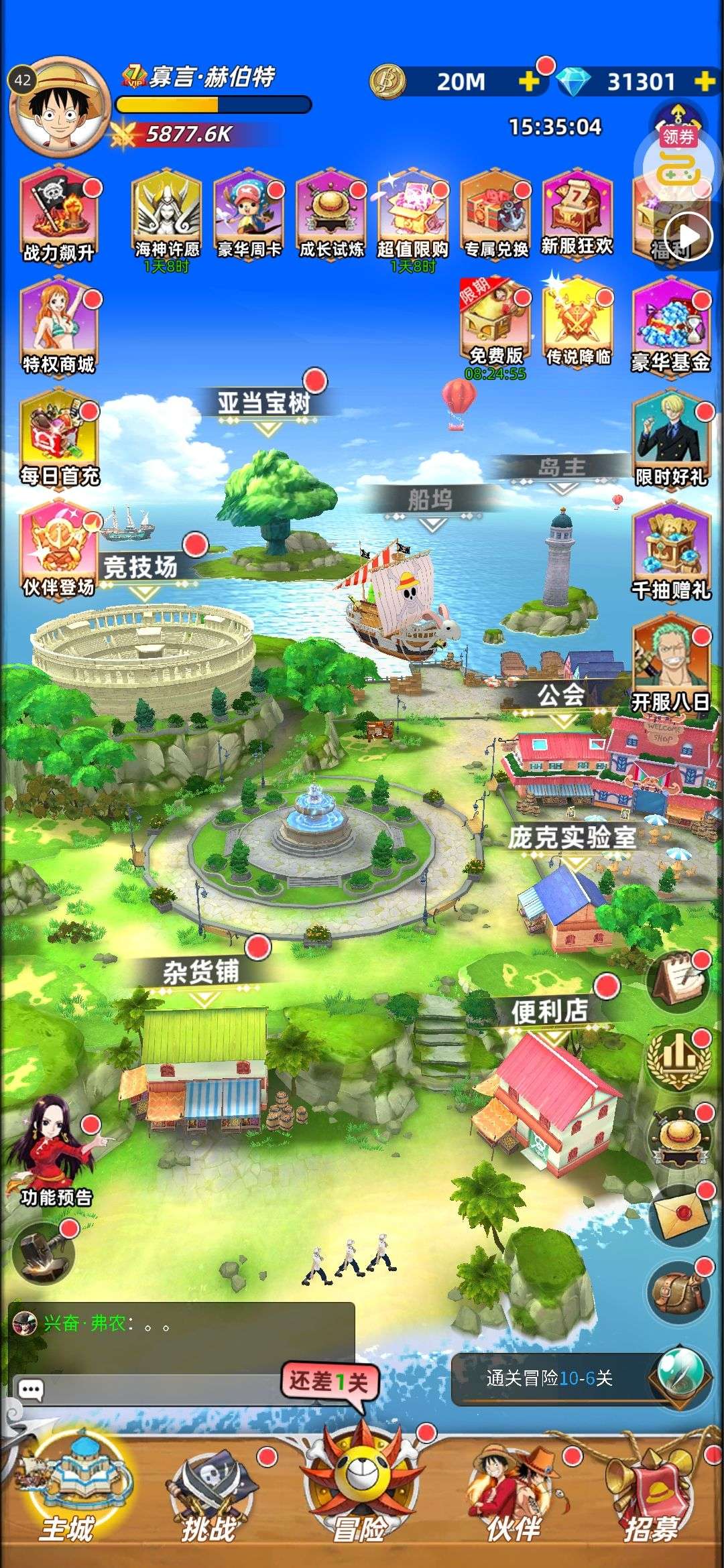Open the 特权商城 shop
The height and width of the screenshot is (1568, 724).
pos(58,328)
